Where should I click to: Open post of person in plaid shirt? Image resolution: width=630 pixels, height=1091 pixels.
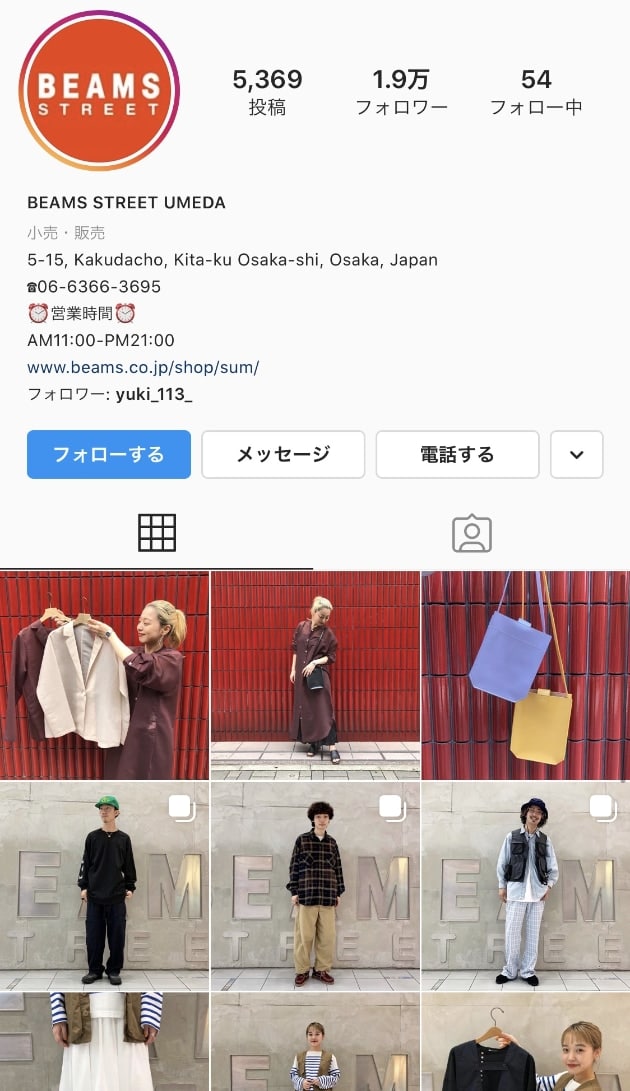(315, 886)
